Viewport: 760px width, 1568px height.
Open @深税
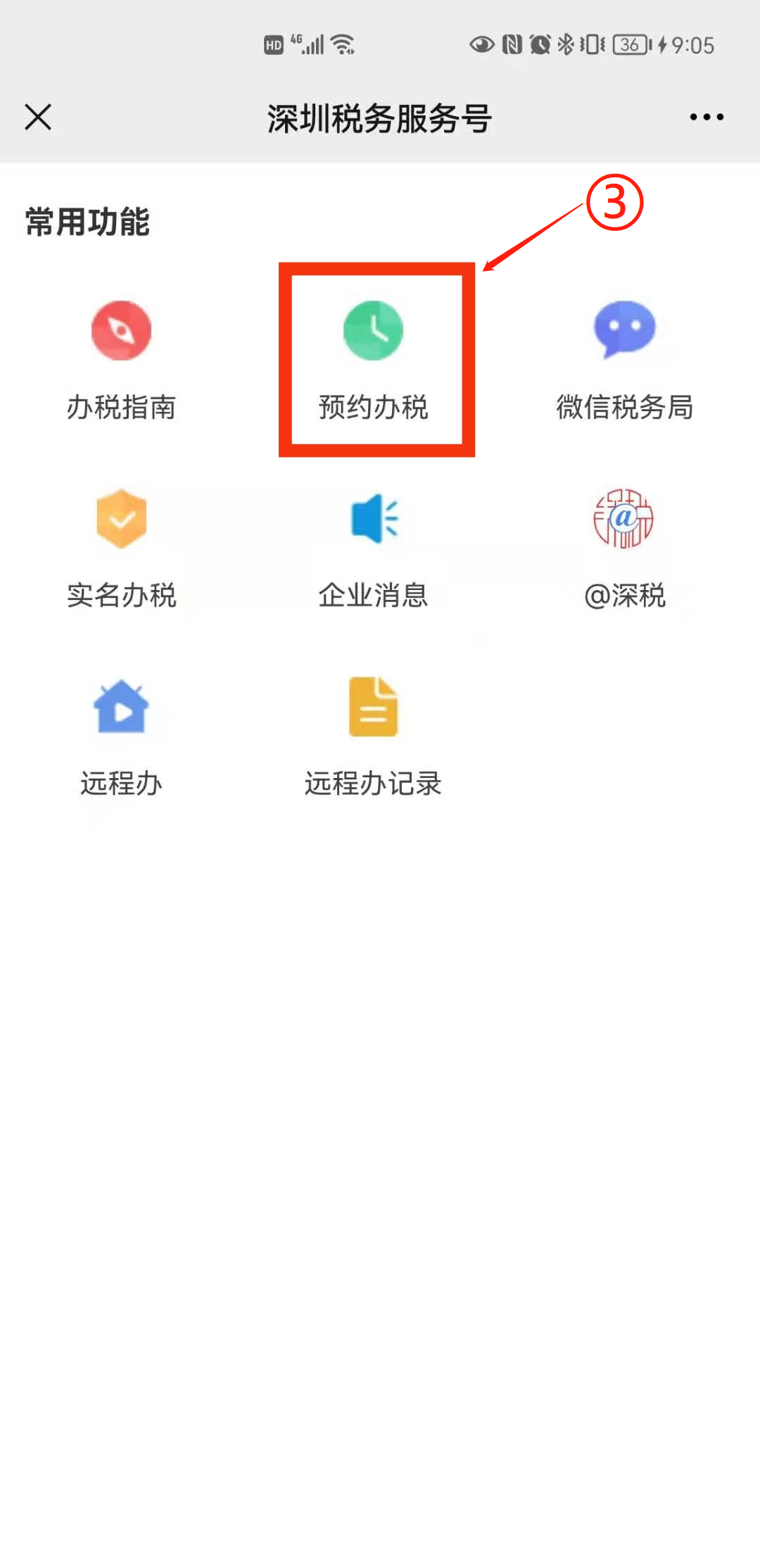(x=625, y=548)
